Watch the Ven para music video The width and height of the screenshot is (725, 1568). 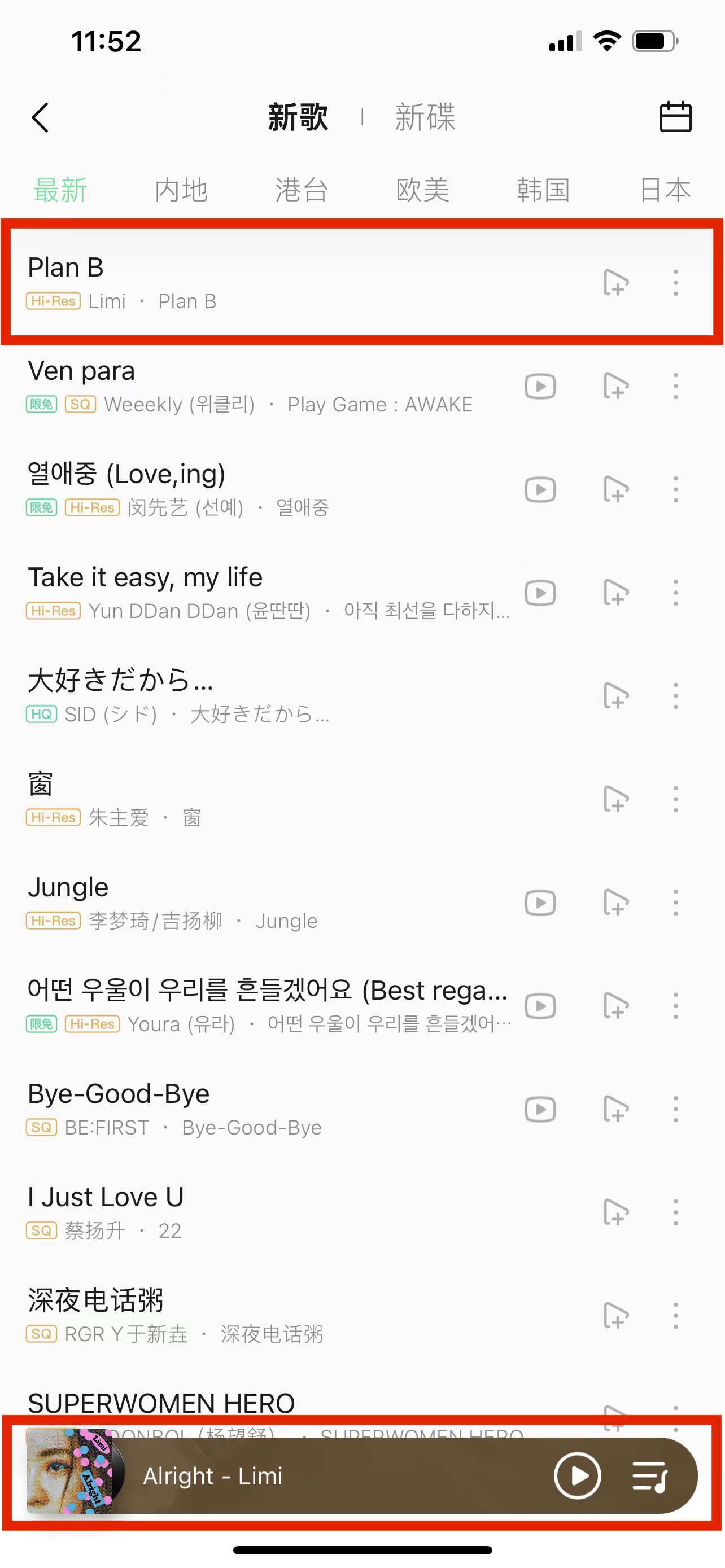[540, 387]
